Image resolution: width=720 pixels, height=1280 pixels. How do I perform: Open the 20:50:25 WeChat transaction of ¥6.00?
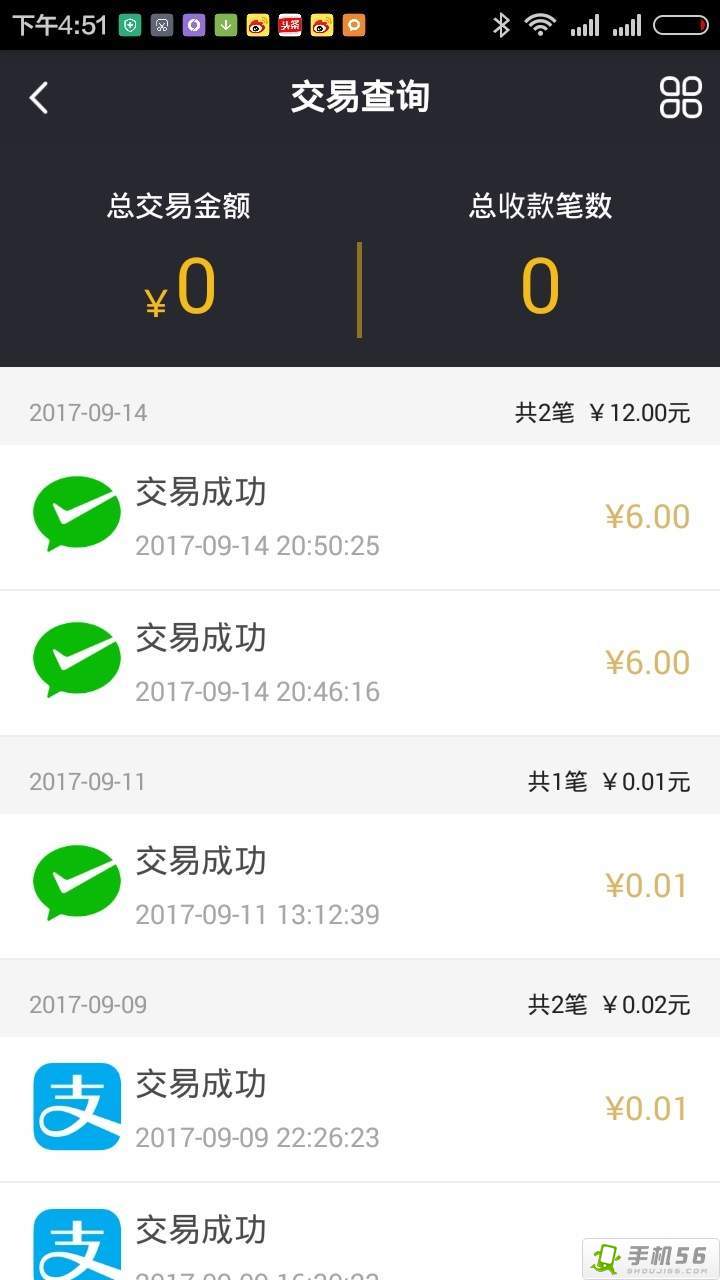[x=360, y=517]
